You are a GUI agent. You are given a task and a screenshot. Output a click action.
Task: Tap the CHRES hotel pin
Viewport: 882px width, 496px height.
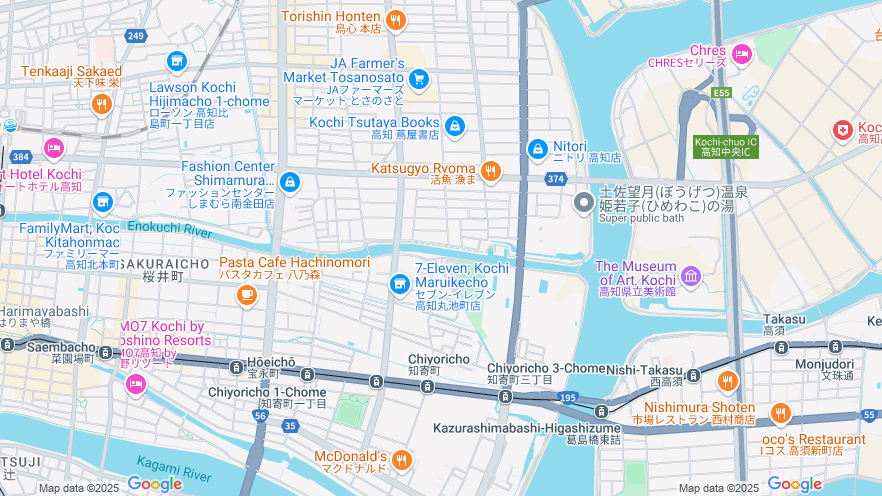(741, 53)
